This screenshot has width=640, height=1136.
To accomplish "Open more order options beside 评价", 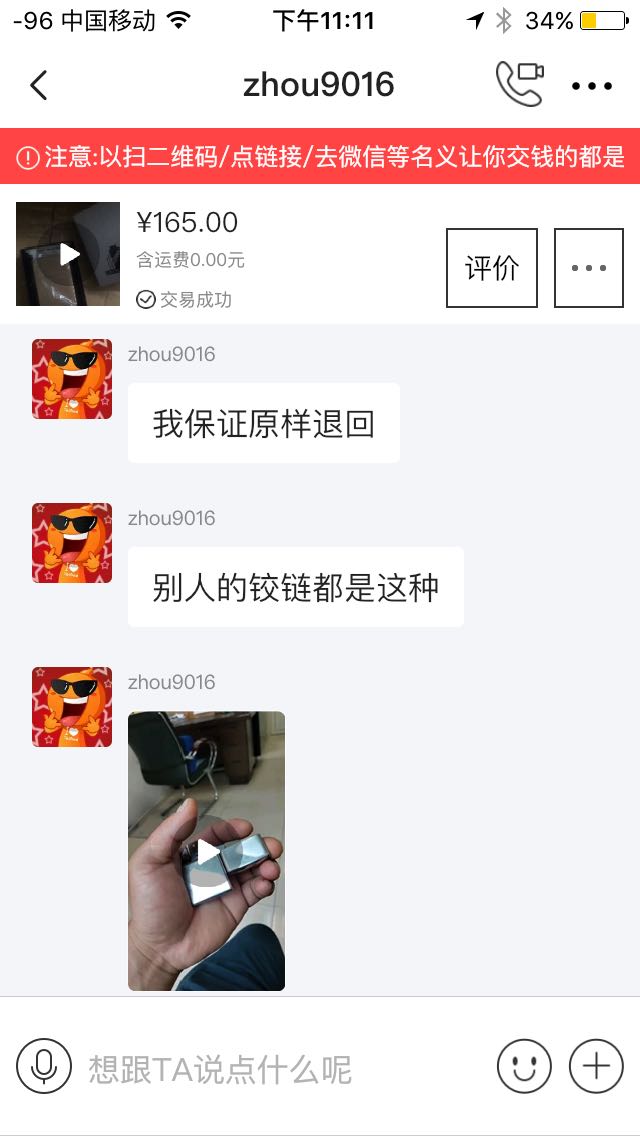I will (x=588, y=268).
